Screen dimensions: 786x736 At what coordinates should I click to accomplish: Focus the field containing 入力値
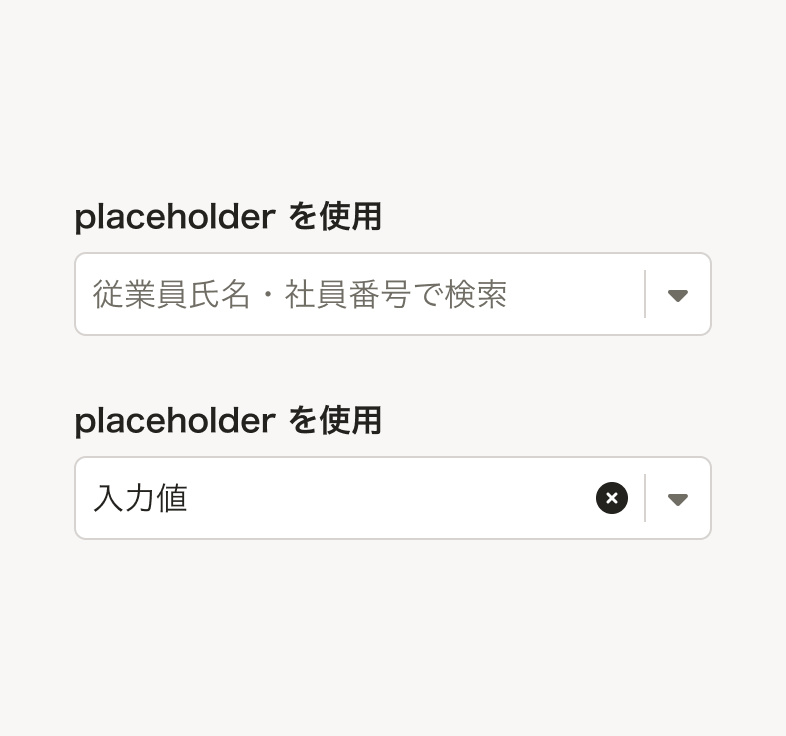coord(330,498)
